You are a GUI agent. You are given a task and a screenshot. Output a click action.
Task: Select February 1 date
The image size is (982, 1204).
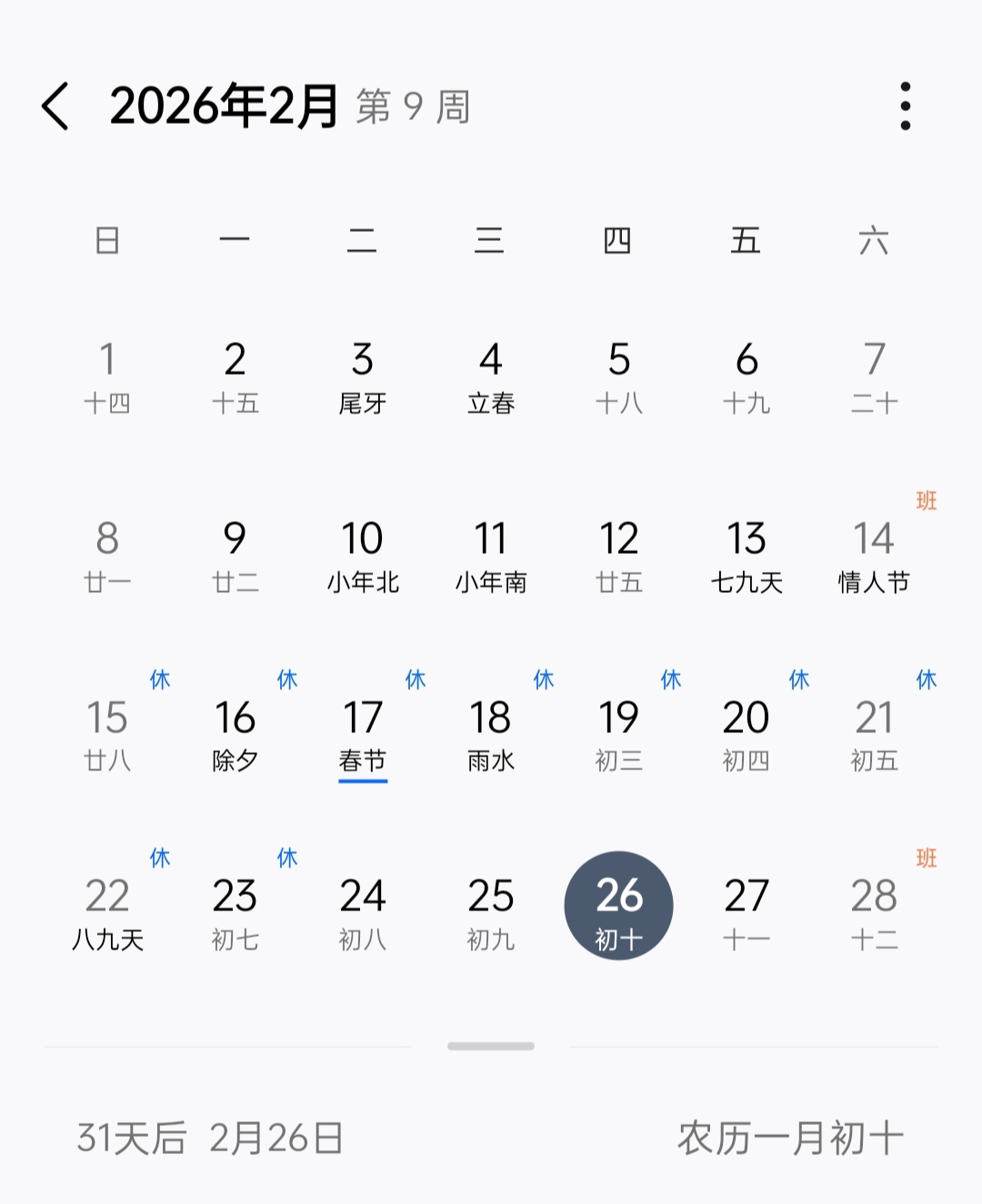(x=107, y=376)
